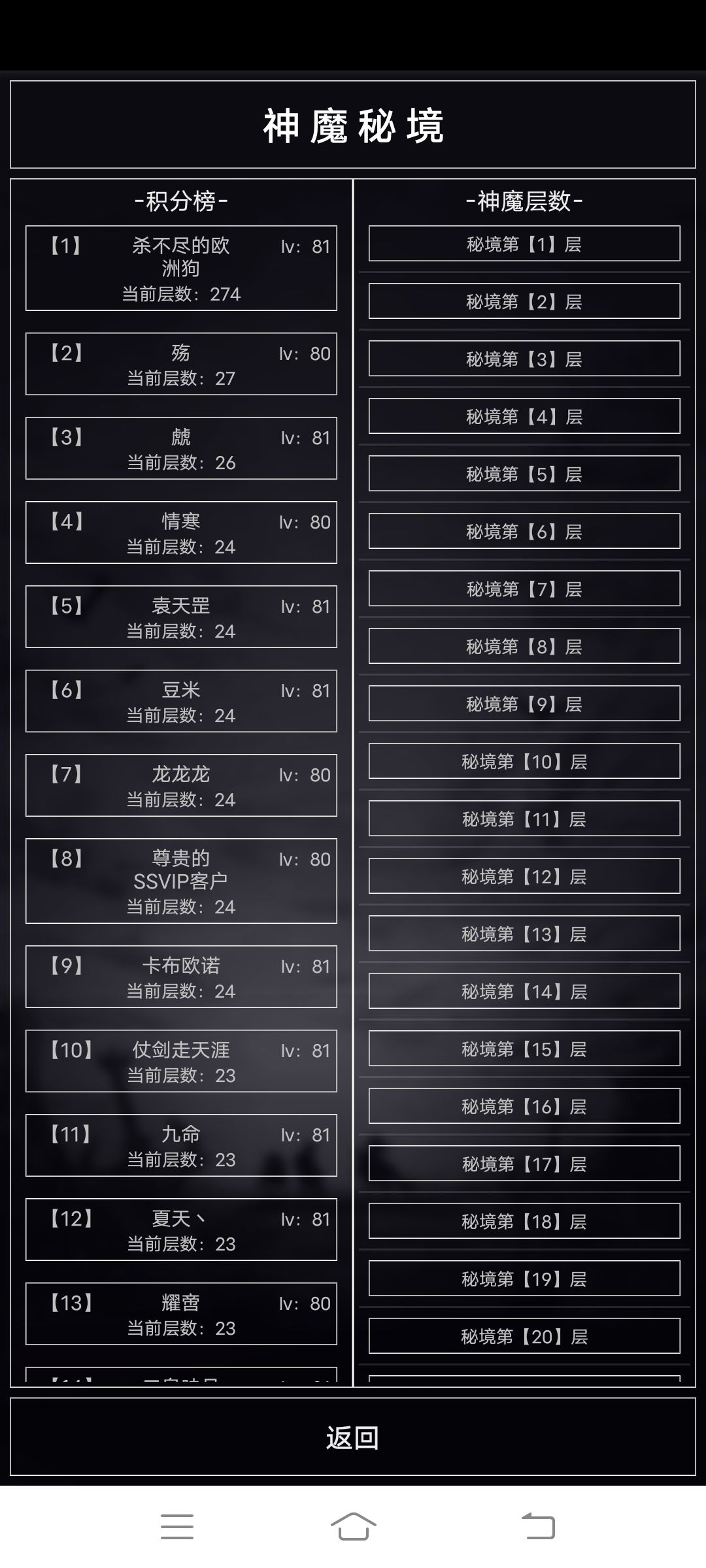Open rank 10 player 仗剑走天涯
The image size is (706, 1568).
pyautogui.click(x=181, y=1061)
